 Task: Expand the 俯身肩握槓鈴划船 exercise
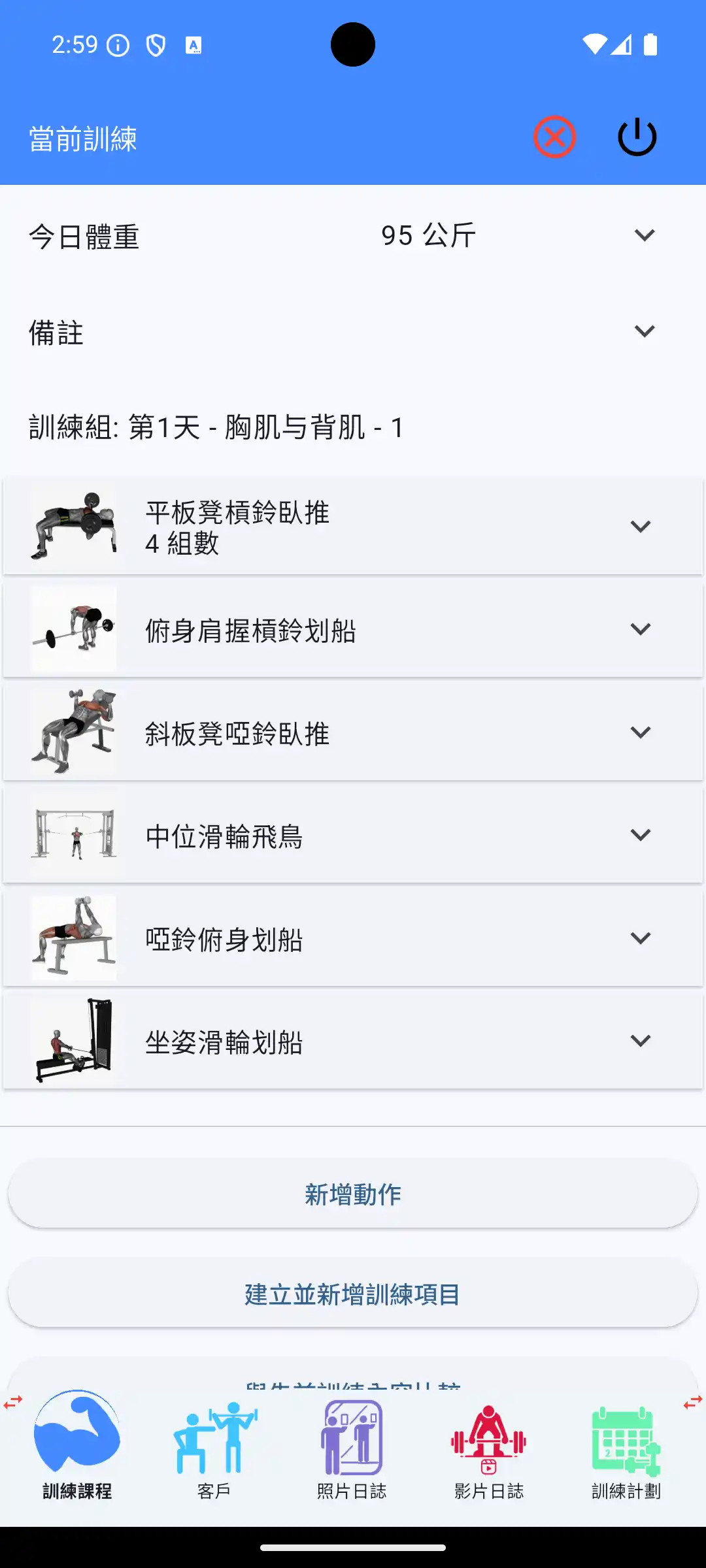[x=640, y=629]
